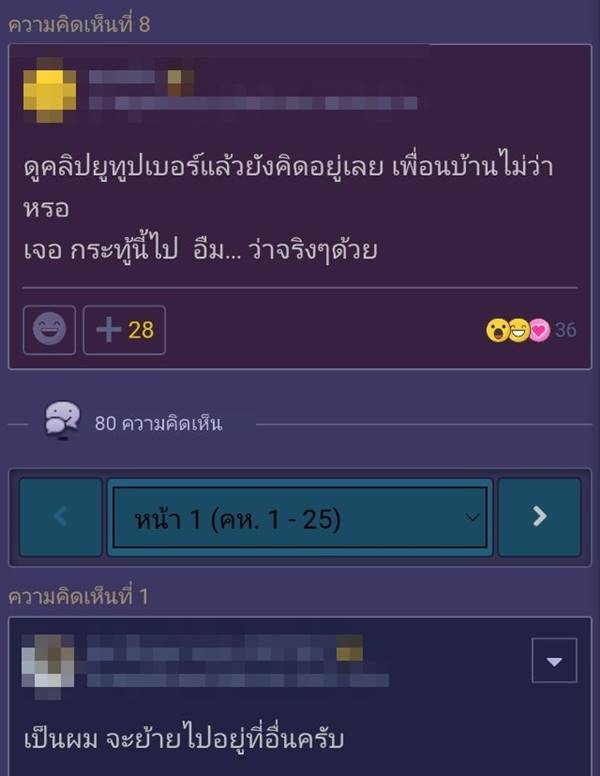This screenshot has height=776, width=600.
Task: Expand the options arrow on comment 1
Action: click(554, 661)
